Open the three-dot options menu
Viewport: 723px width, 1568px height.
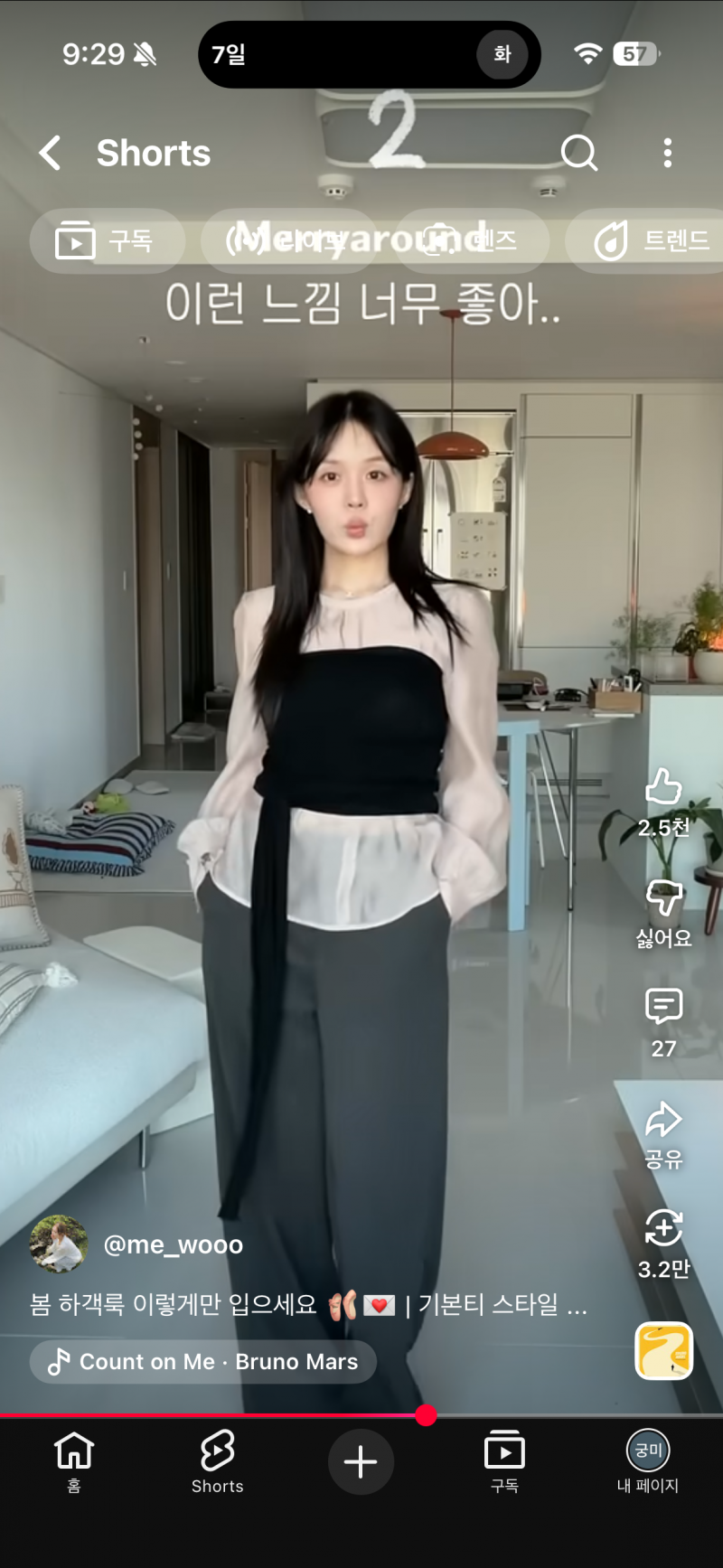[x=668, y=154]
